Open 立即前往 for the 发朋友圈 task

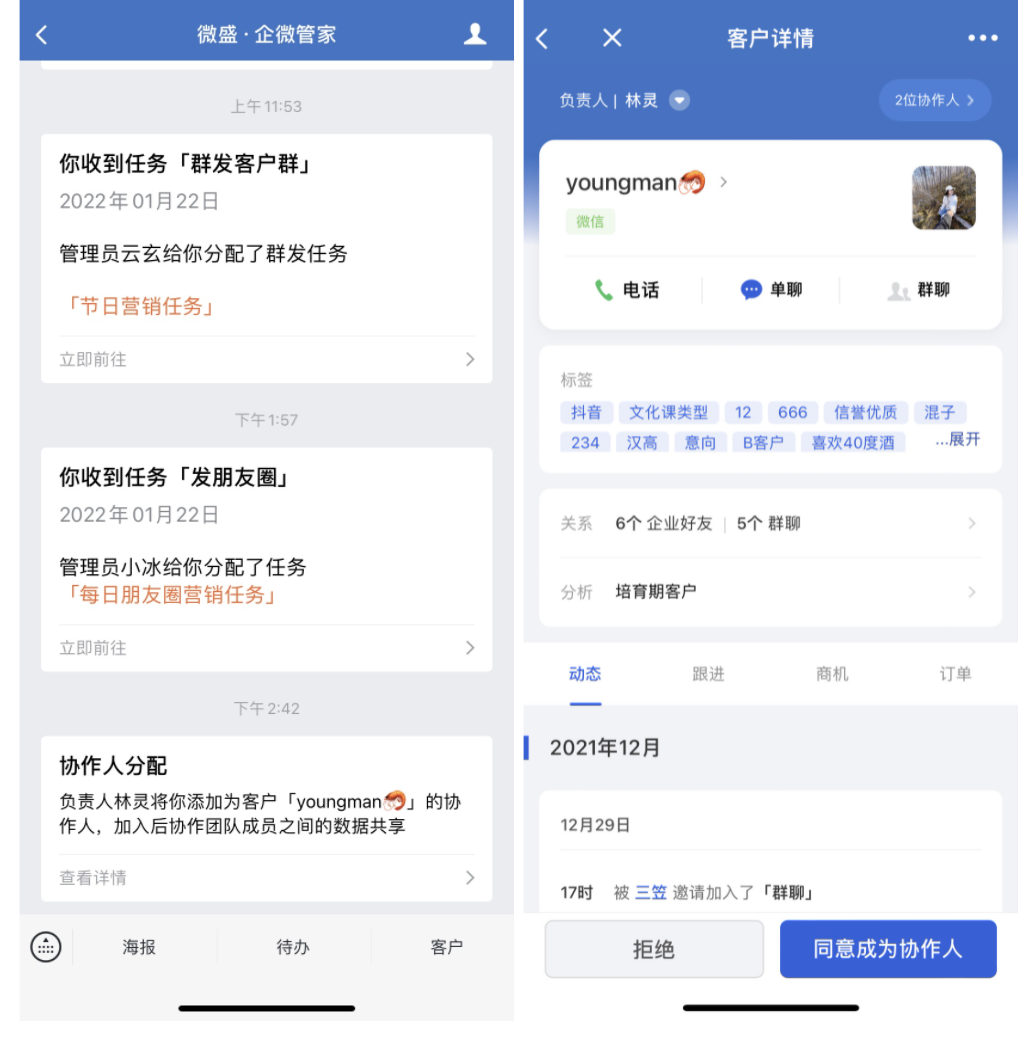[x=266, y=648]
